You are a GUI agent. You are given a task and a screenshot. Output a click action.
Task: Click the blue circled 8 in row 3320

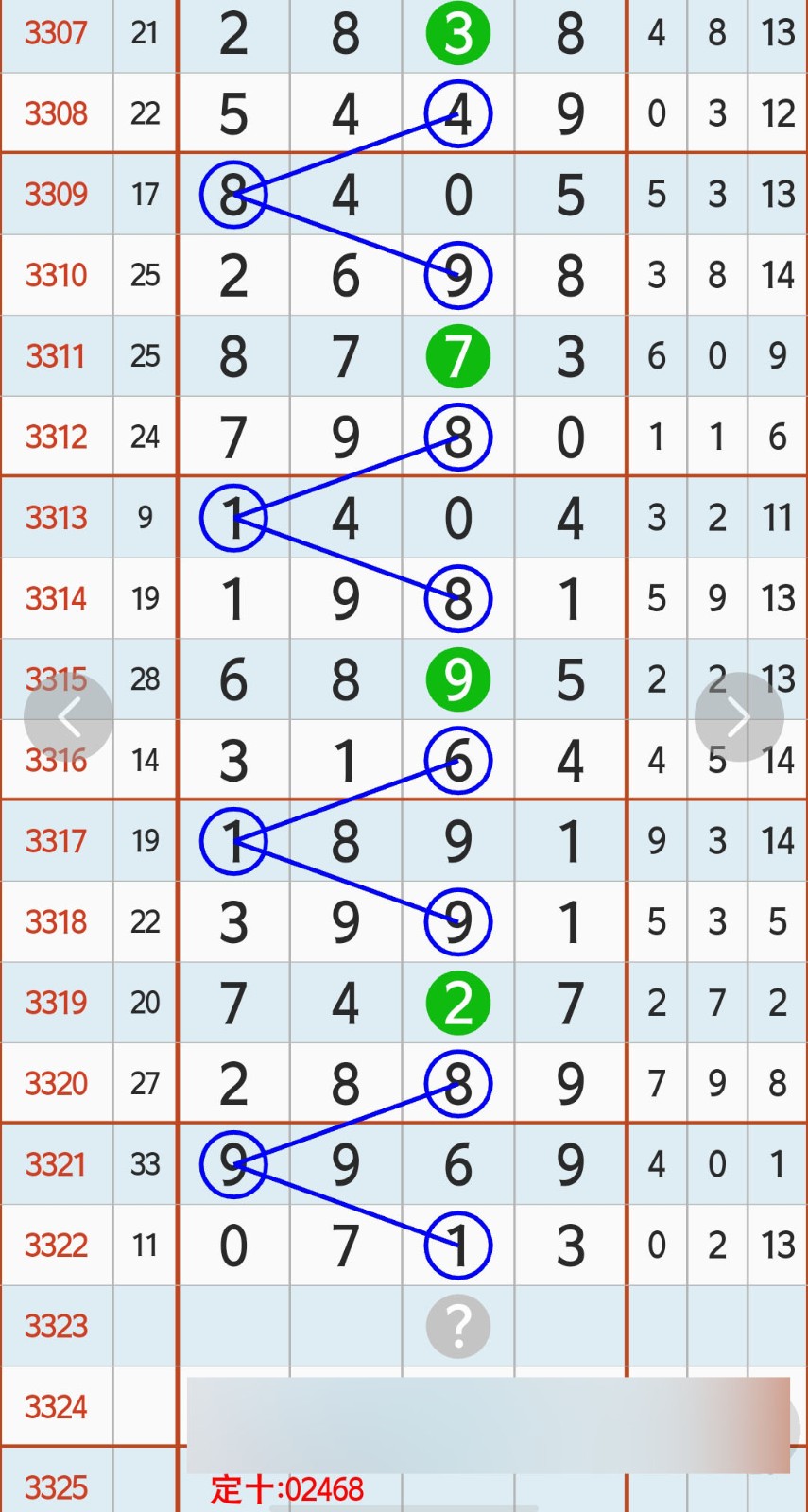click(457, 1084)
